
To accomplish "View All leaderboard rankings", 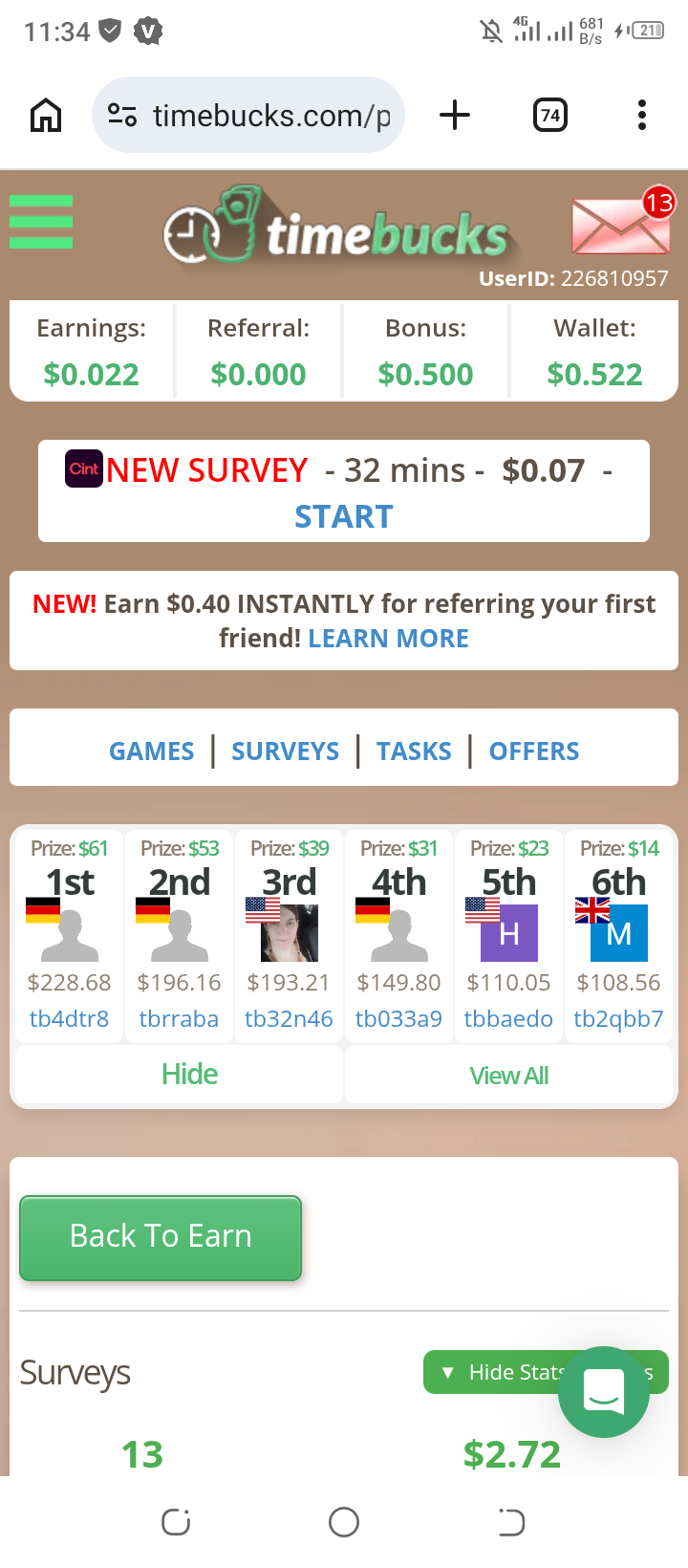I will click(508, 1076).
